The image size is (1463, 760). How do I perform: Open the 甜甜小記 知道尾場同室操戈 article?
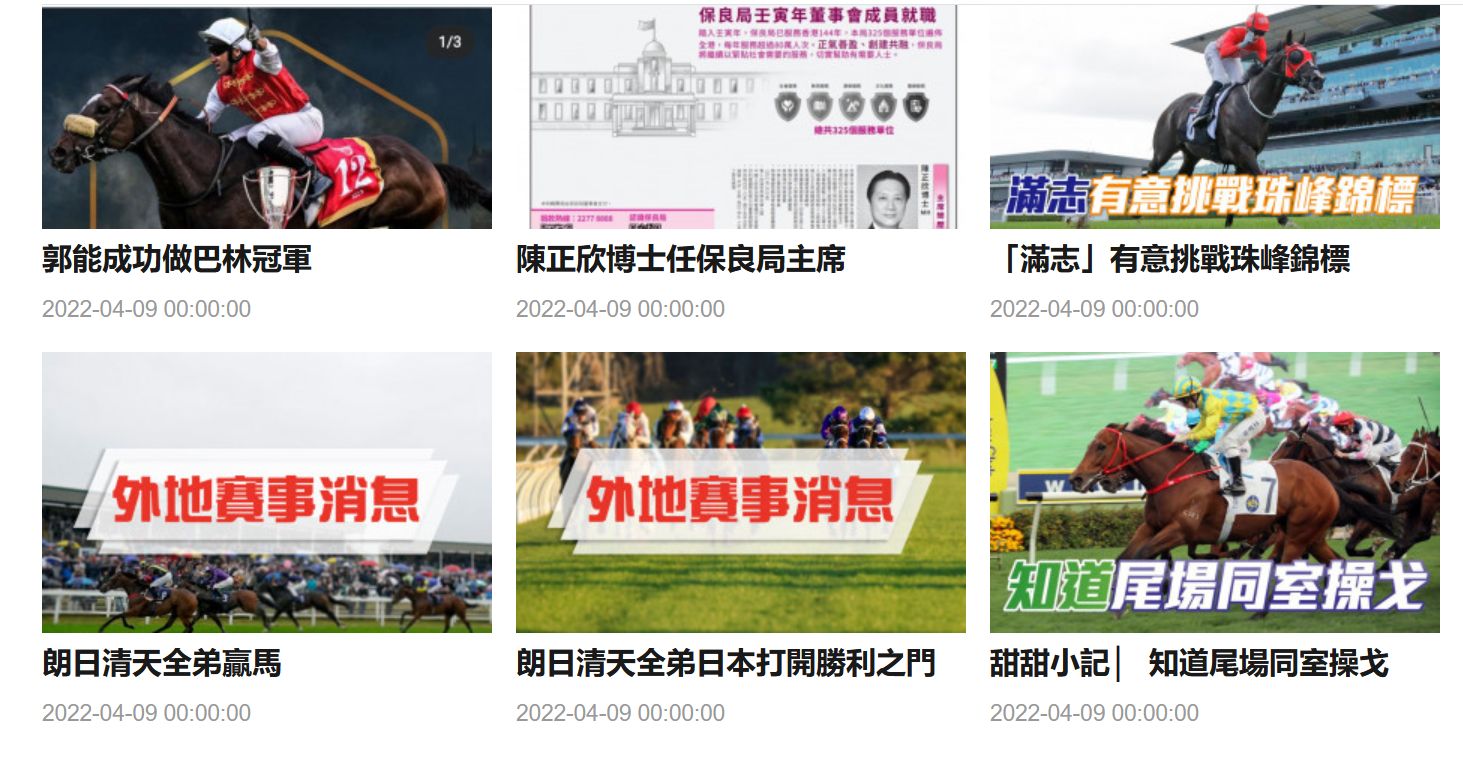click(1188, 663)
